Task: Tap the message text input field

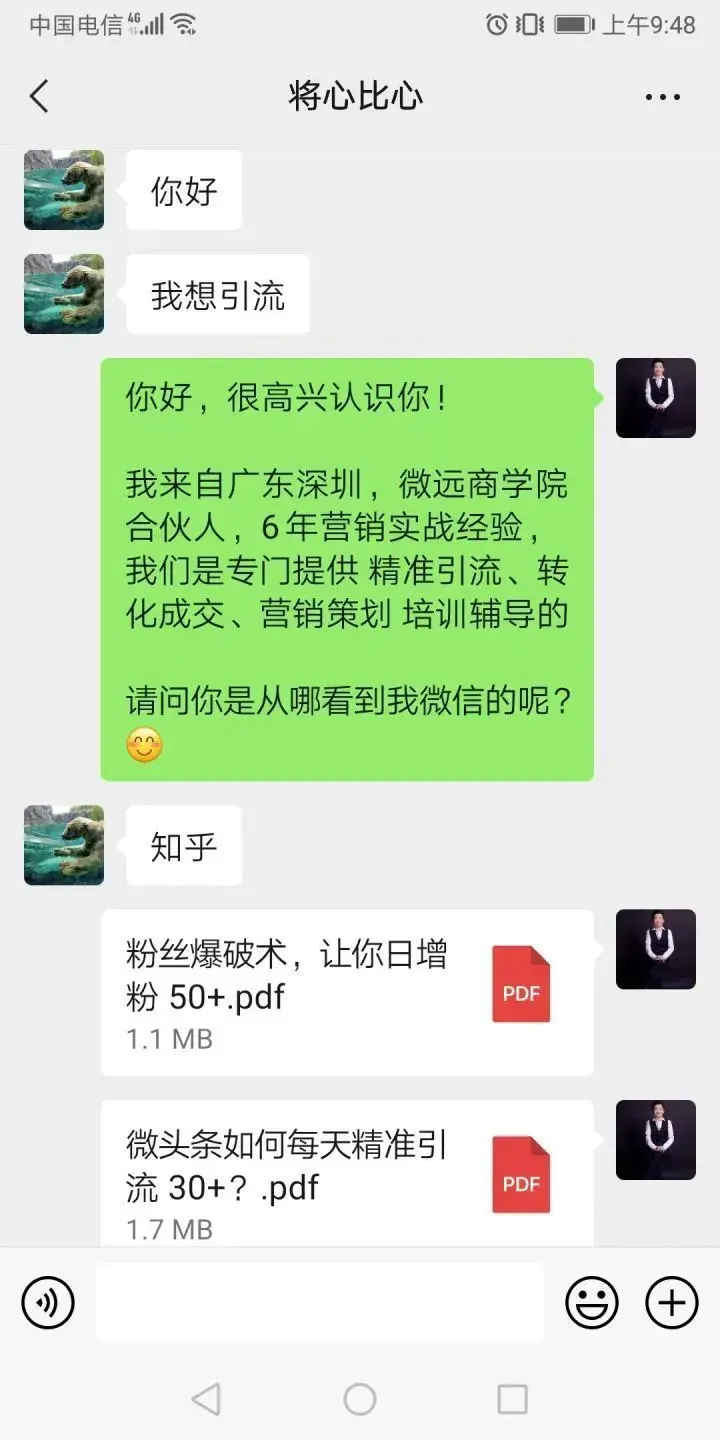Action: (320, 1302)
